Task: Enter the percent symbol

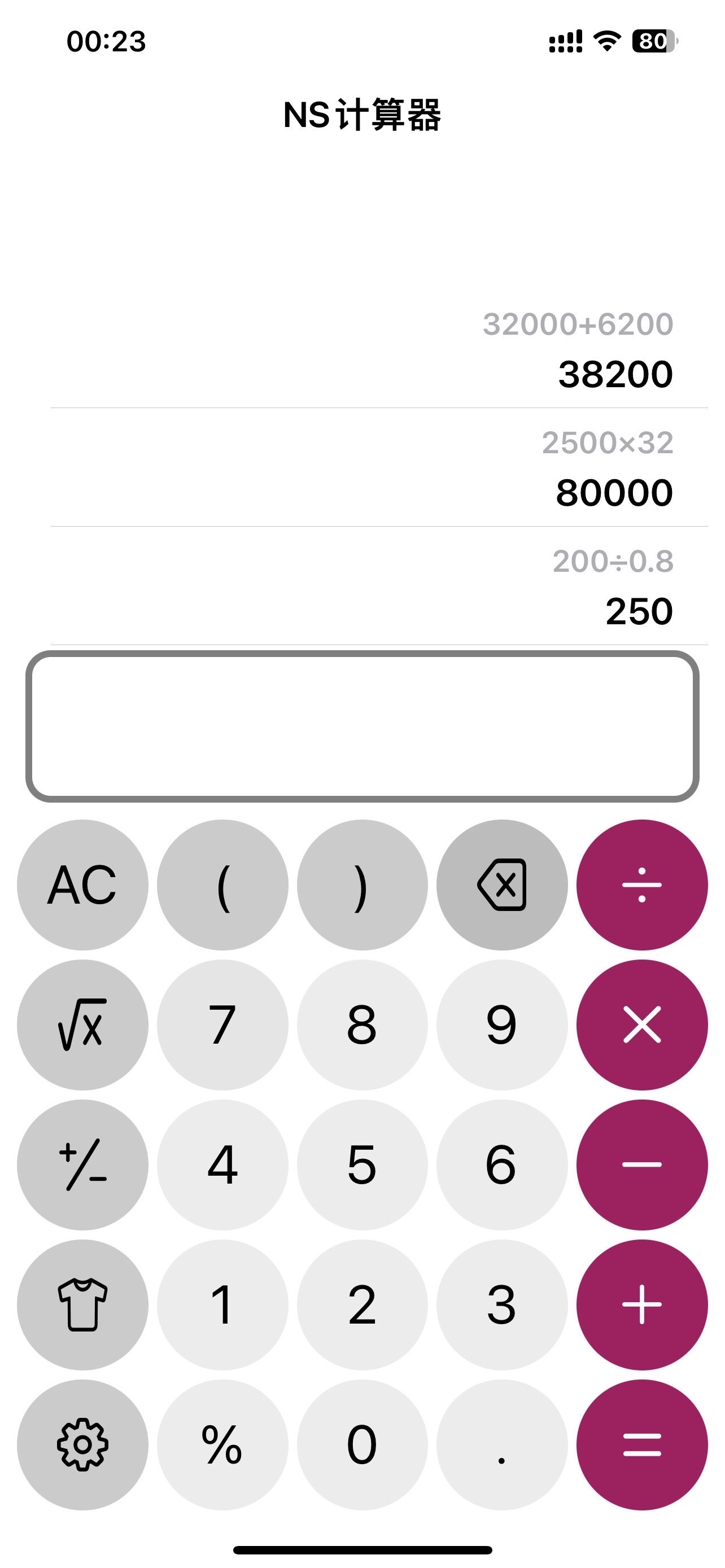Action: point(222,1444)
